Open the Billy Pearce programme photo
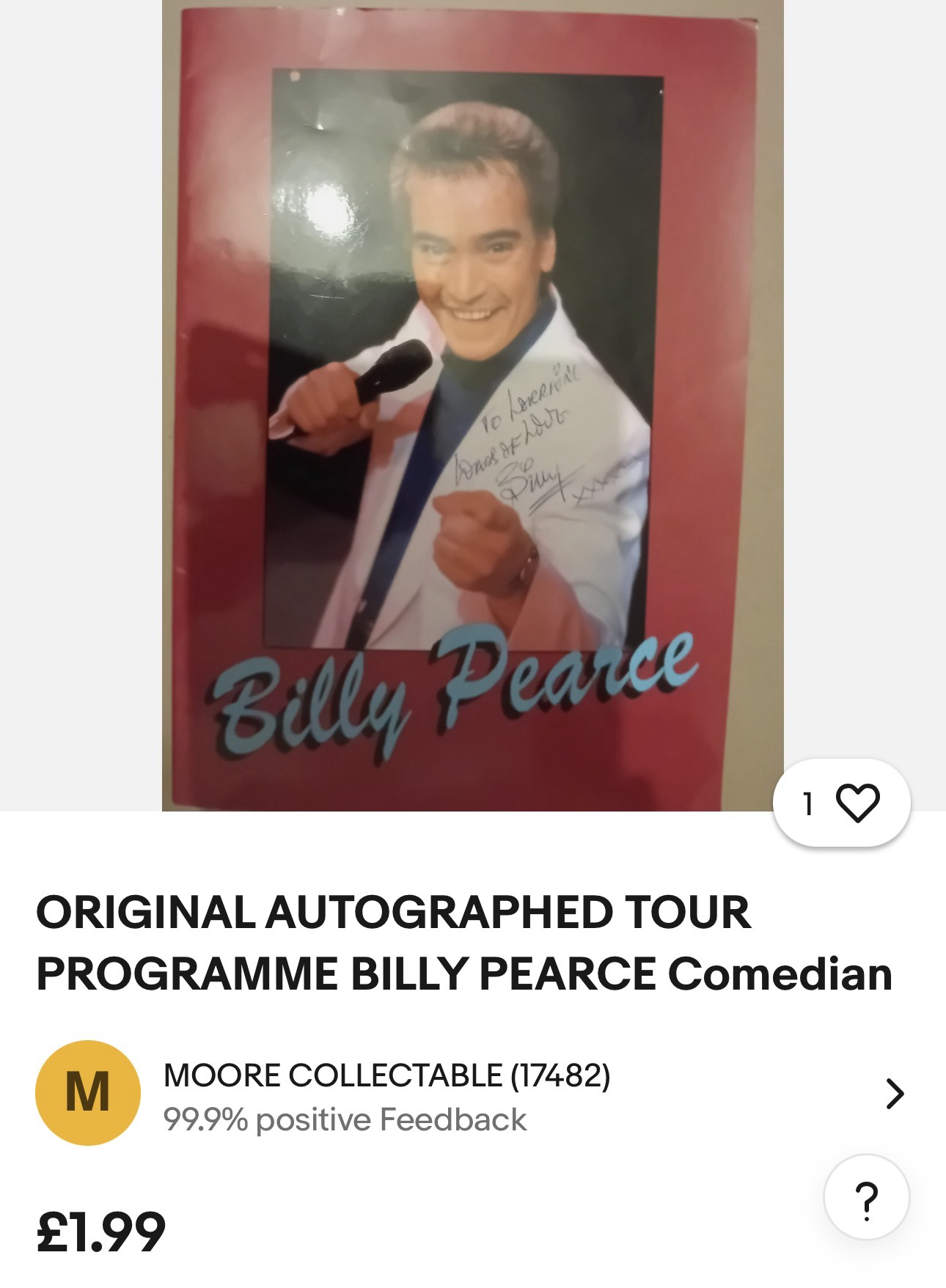 [x=472, y=405]
